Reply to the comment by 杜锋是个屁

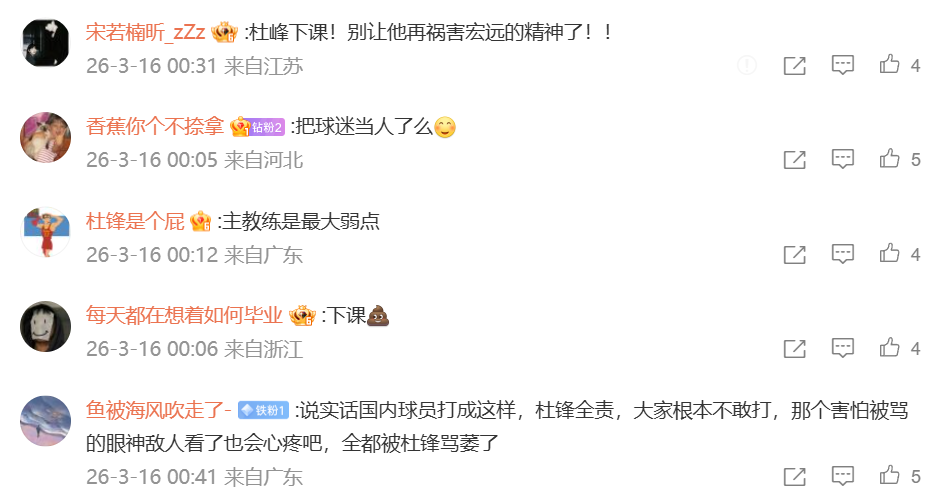click(x=843, y=254)
